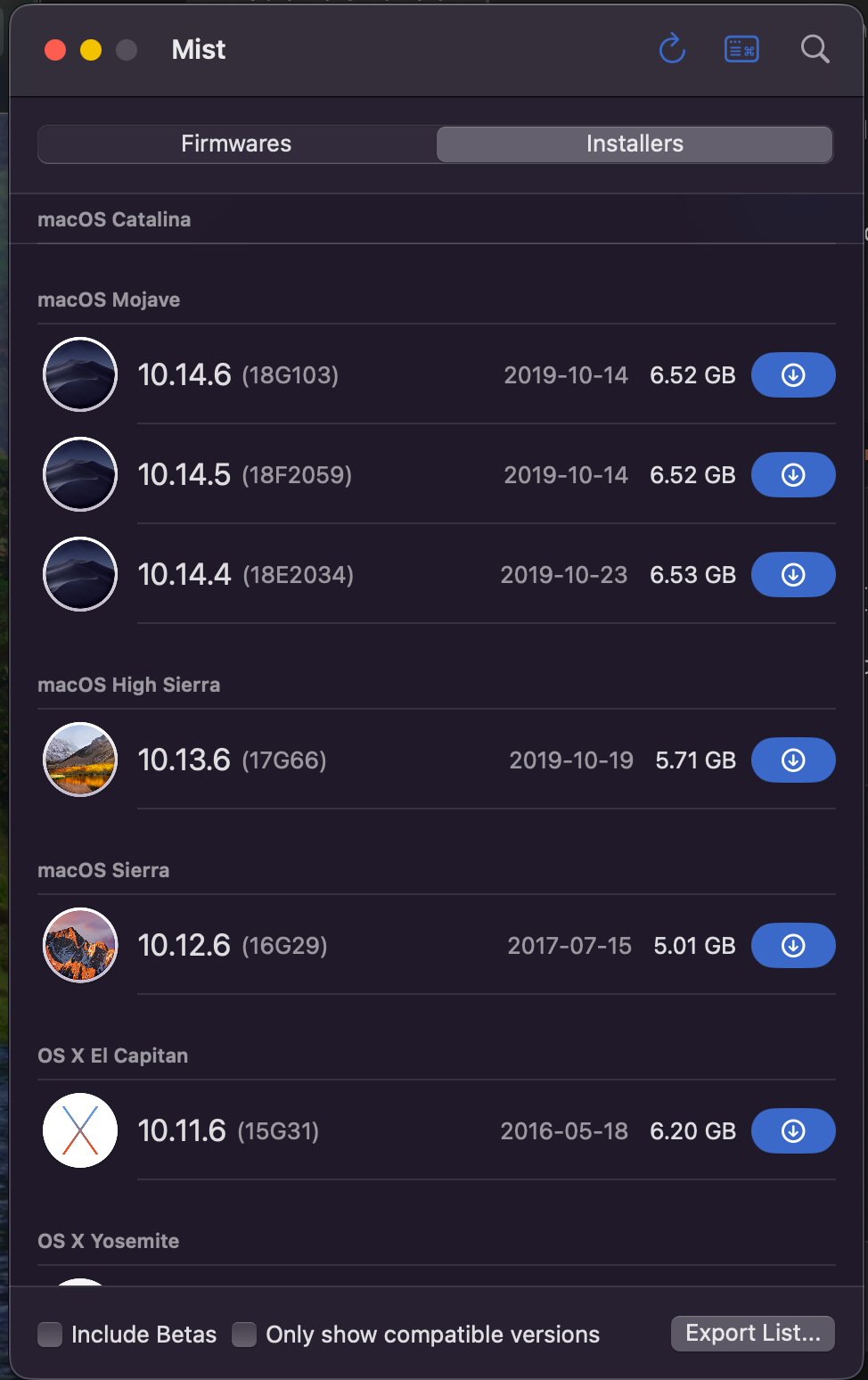Click the Export List button
The image size is (868, 1380).
(x=752, y=1334)
